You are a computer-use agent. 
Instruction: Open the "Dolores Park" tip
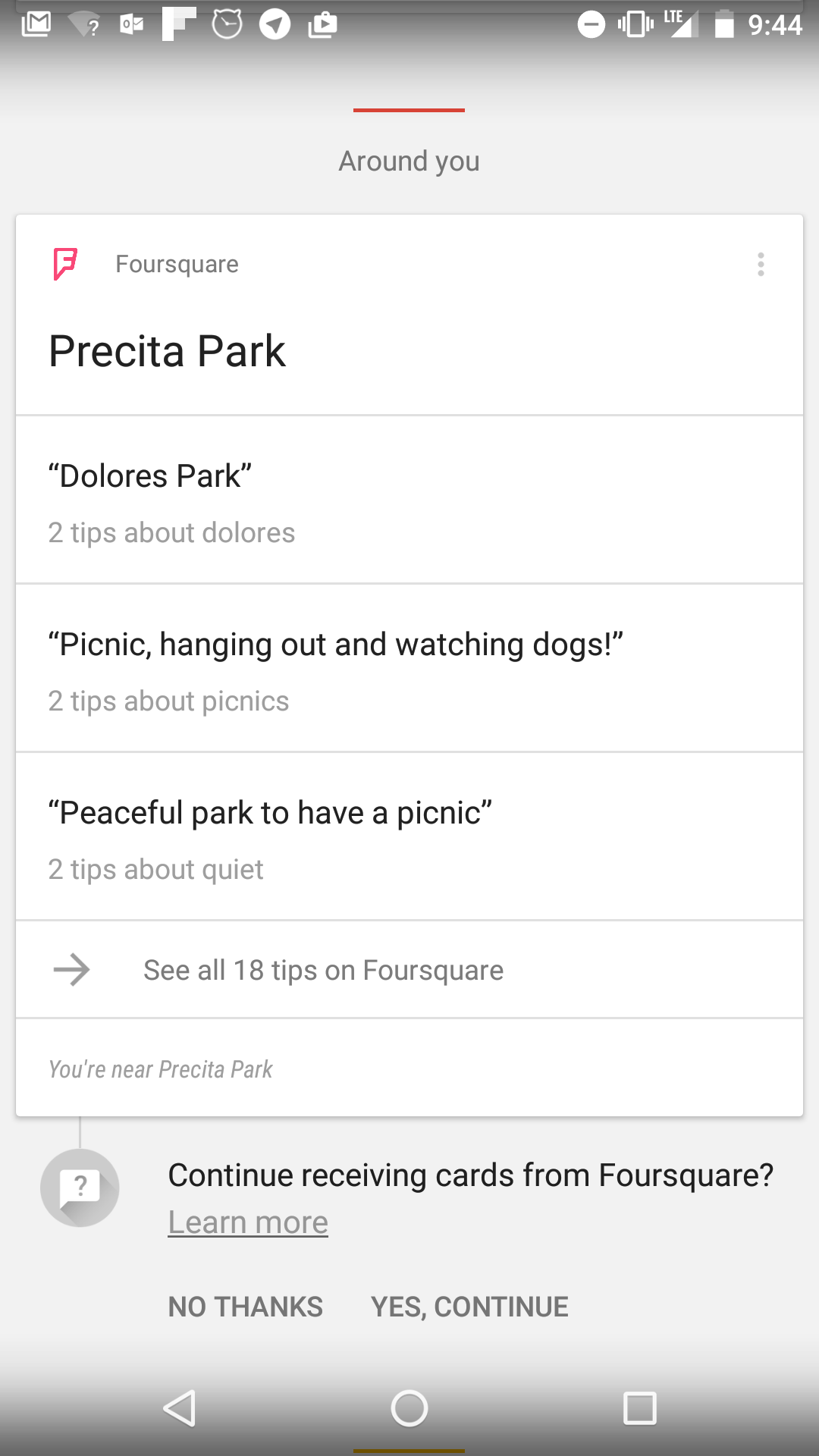[x=409, y=500]
